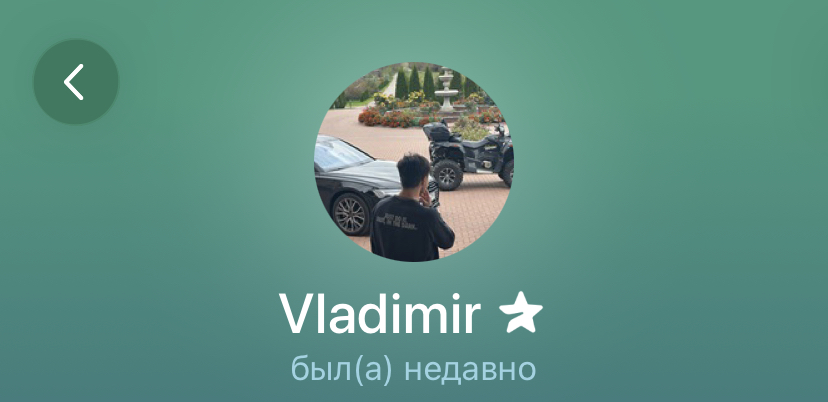828x402 pixels.
Task: Open Vladimir's profile photo
Action: pyautogui.click(x=413, y=164)
